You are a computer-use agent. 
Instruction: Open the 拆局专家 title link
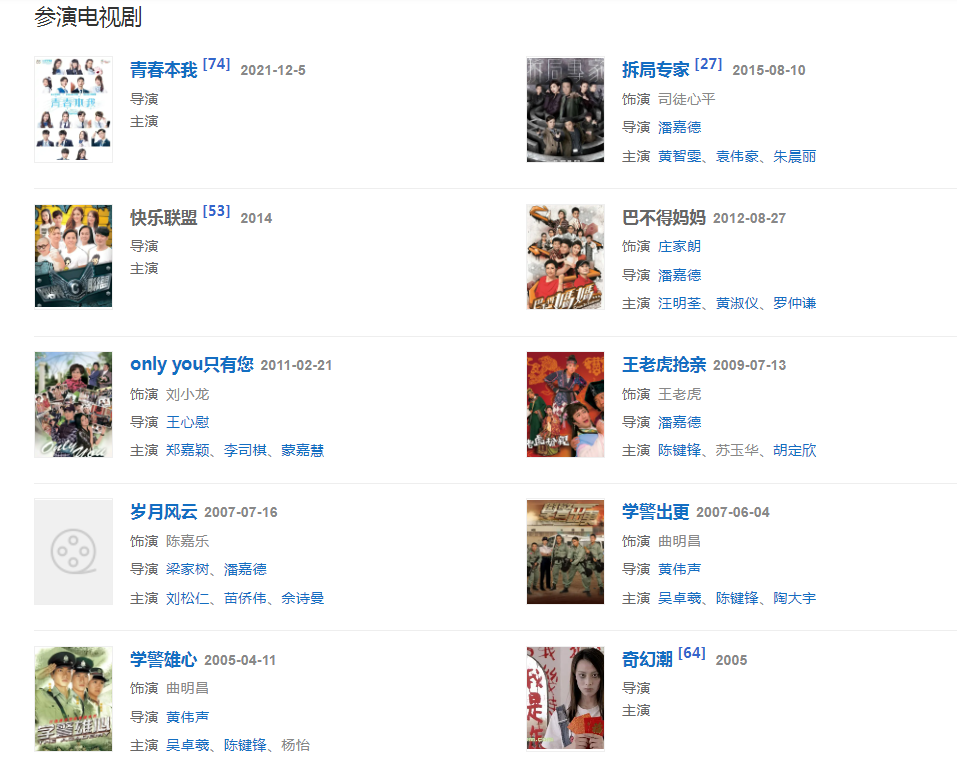click(655, 71)
